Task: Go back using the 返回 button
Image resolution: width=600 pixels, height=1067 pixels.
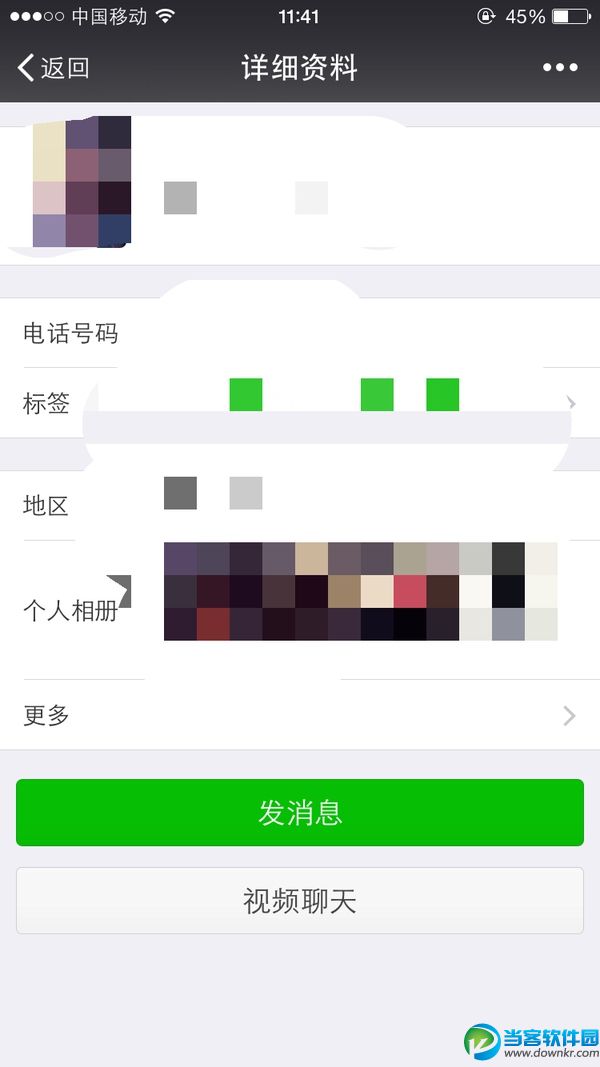Action: click(x=54, y=68)
